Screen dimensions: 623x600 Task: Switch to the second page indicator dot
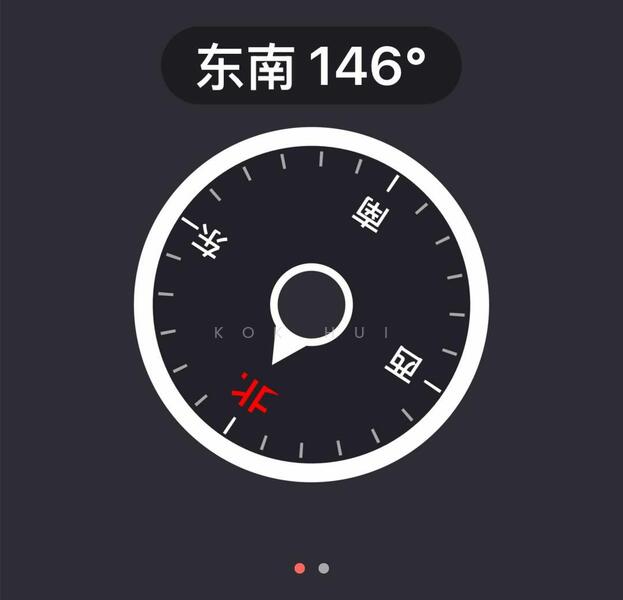click(x=323, y=568)
